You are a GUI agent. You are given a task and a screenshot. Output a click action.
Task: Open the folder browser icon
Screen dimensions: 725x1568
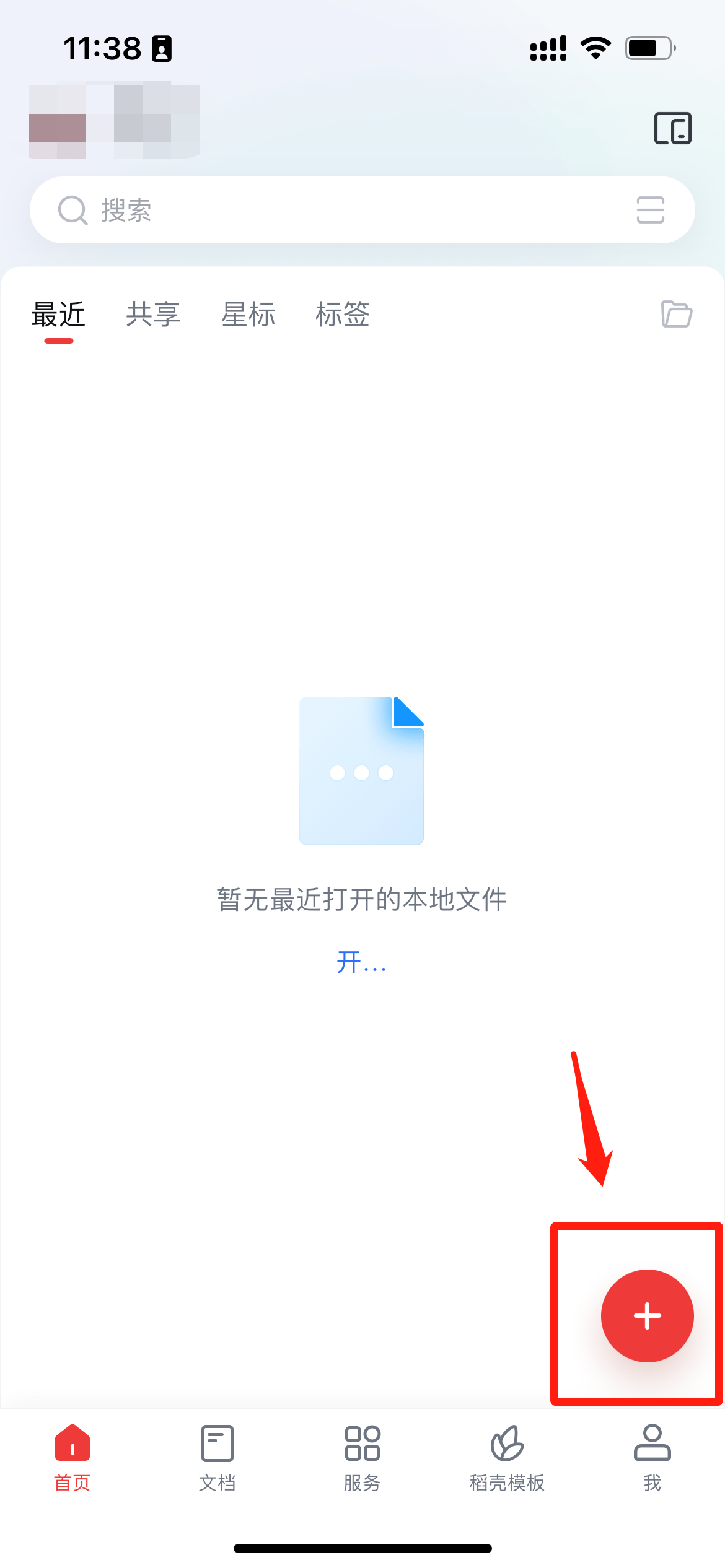point(676,314)
